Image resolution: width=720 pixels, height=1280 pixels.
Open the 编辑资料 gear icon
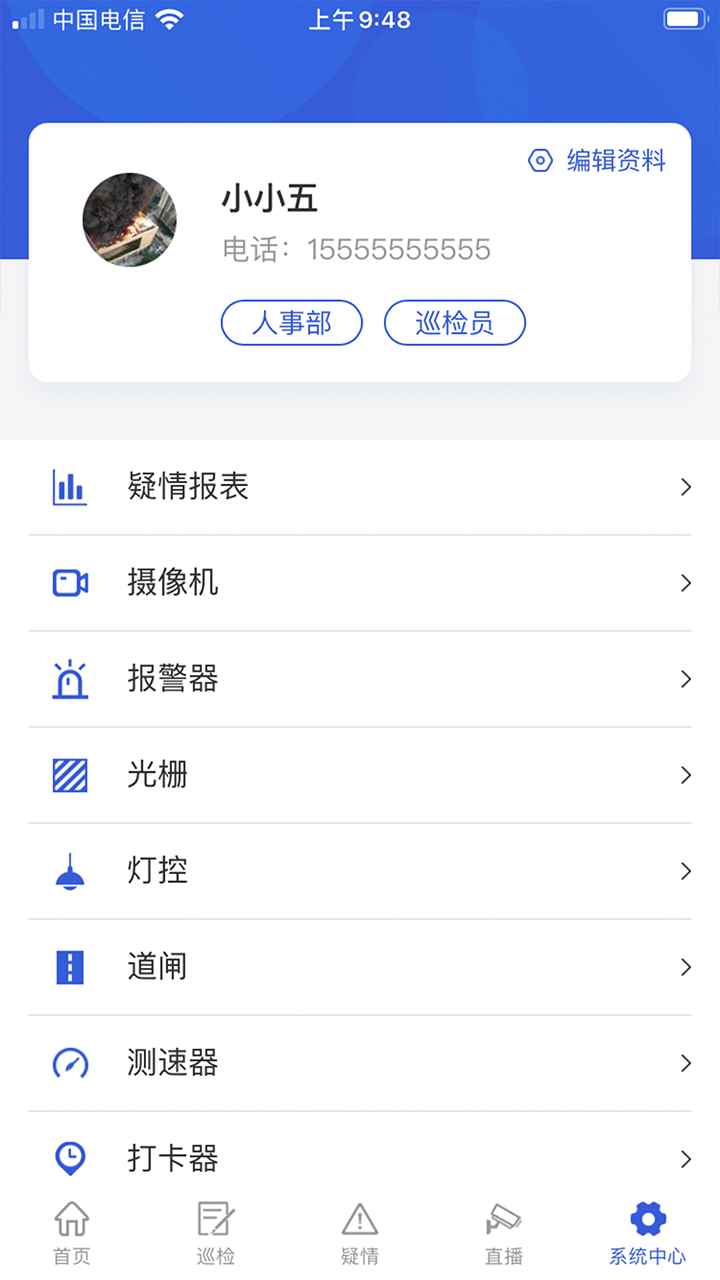tap(539, 160)
